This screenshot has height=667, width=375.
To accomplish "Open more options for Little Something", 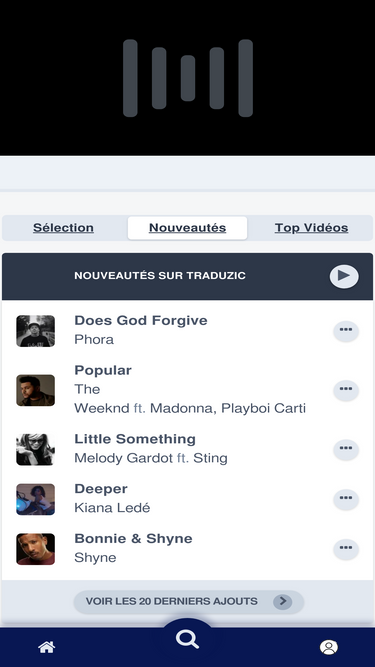I will pos(346,450).
